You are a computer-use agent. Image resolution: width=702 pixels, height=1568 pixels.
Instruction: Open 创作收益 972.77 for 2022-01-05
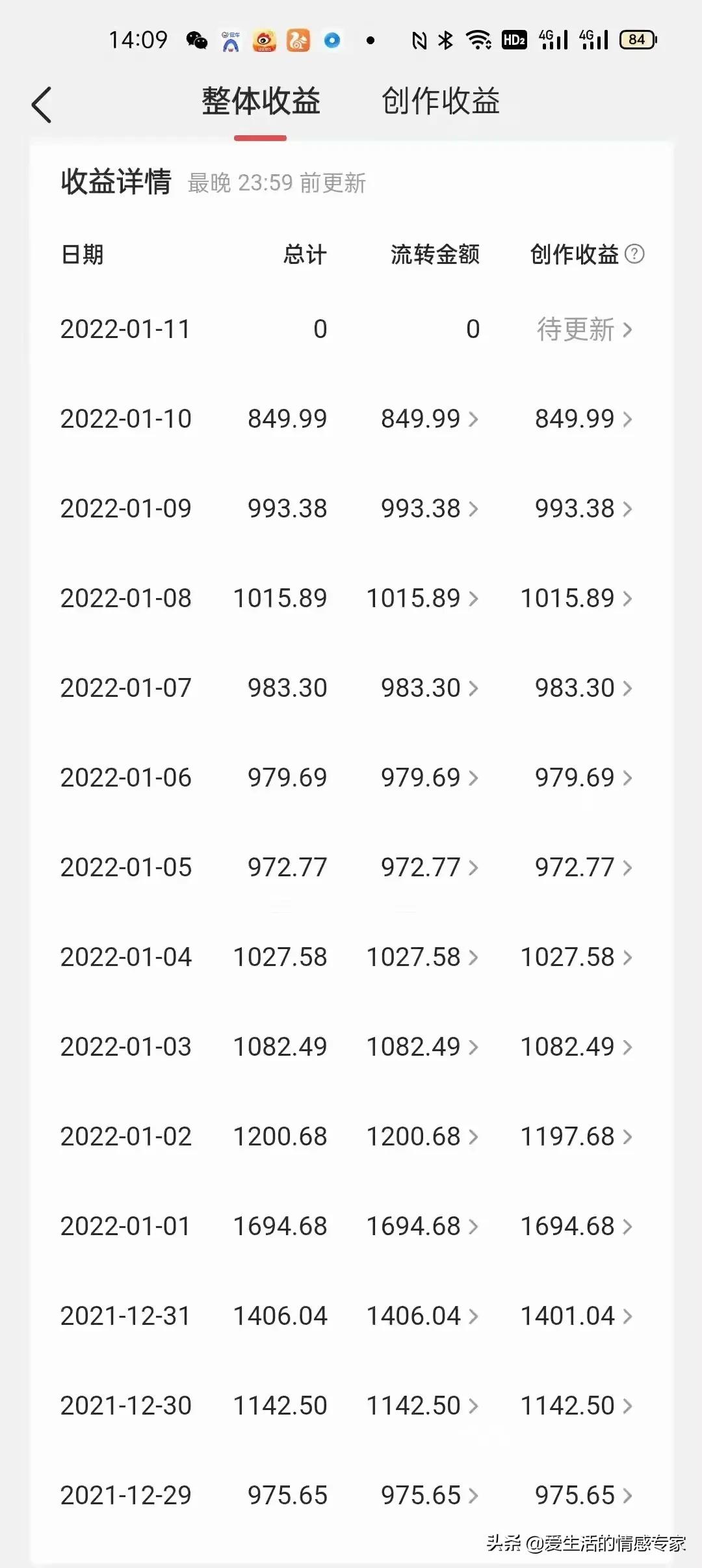[583, 868]
